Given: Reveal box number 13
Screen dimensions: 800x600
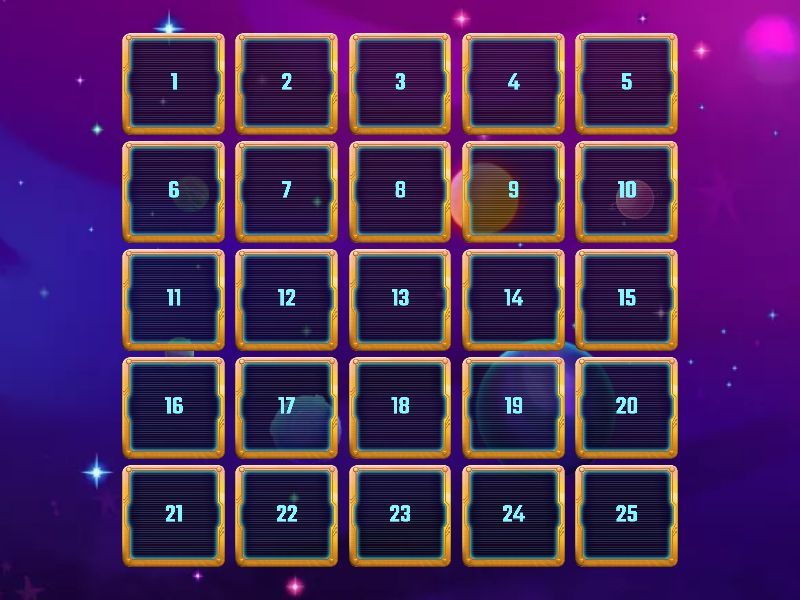Looking at the screenshot, I should 400,299.
